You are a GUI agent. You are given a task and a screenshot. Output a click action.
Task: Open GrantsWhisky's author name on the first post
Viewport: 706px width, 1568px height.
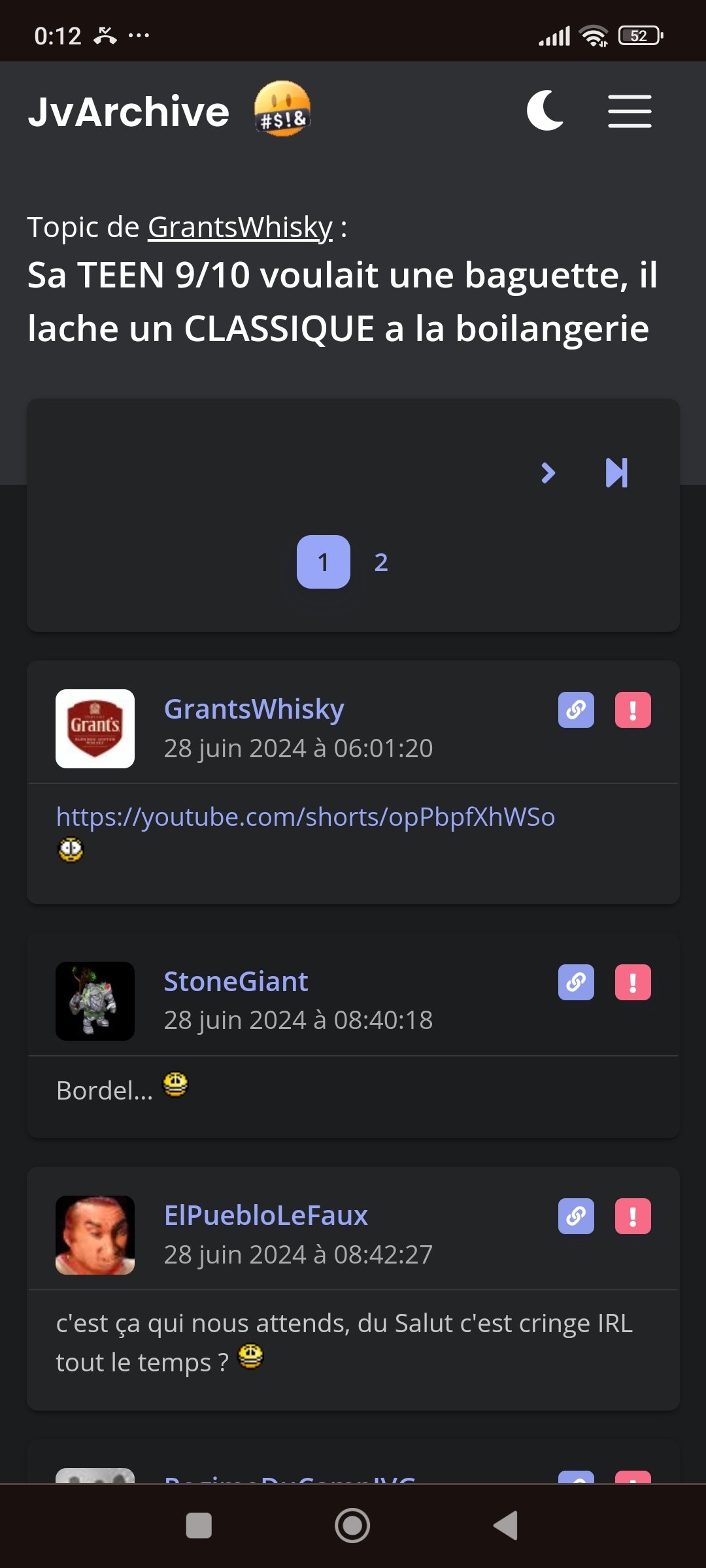tap(254, 709)
